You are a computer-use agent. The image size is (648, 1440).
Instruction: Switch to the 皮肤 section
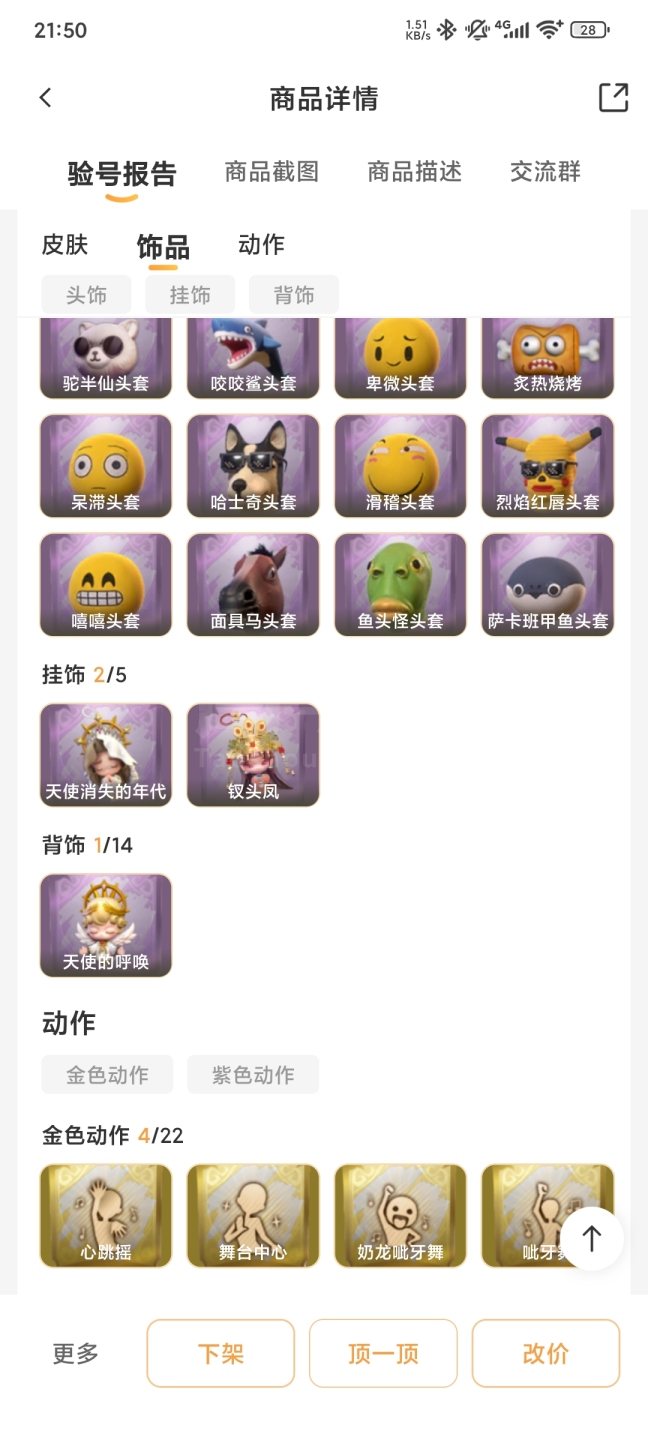click(x=65, y=245)
